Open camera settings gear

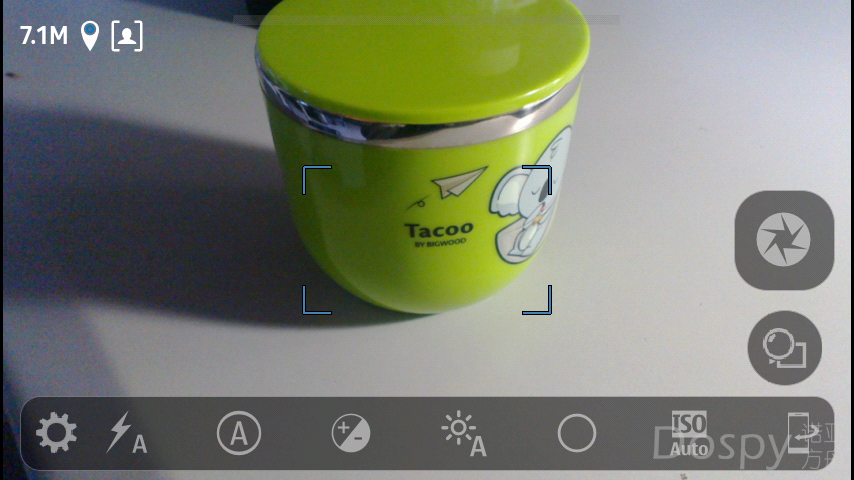pyautogui.click(x=56, y=433)
